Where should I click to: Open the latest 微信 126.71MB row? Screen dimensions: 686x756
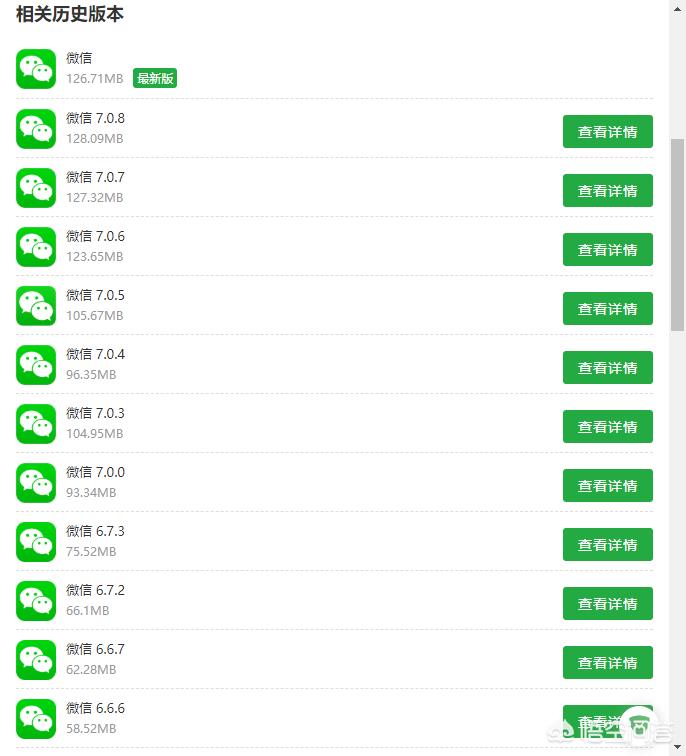pos(80,68)
